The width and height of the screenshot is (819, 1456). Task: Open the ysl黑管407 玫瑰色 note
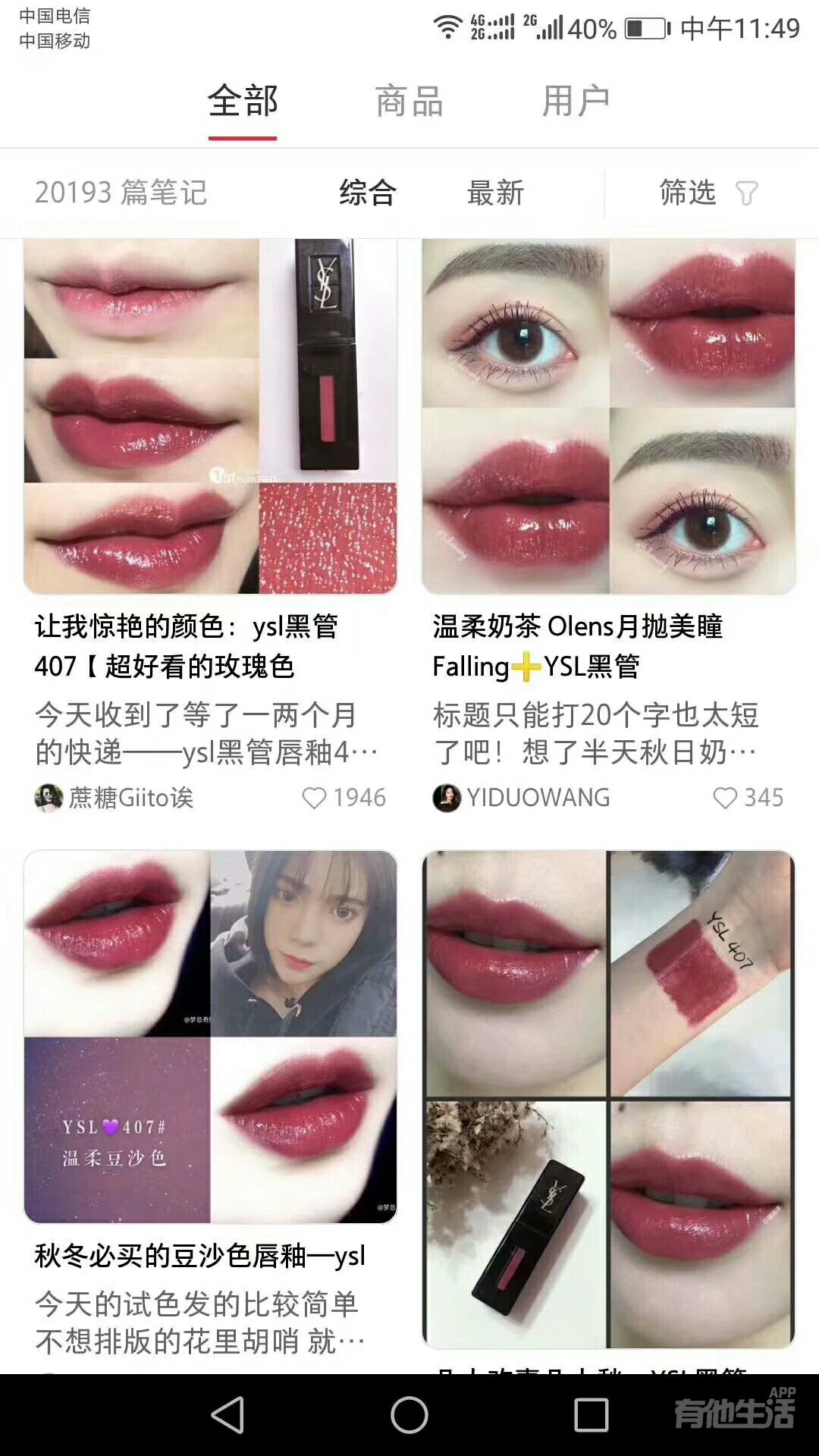pyautogui.click(x=210, y=417)
